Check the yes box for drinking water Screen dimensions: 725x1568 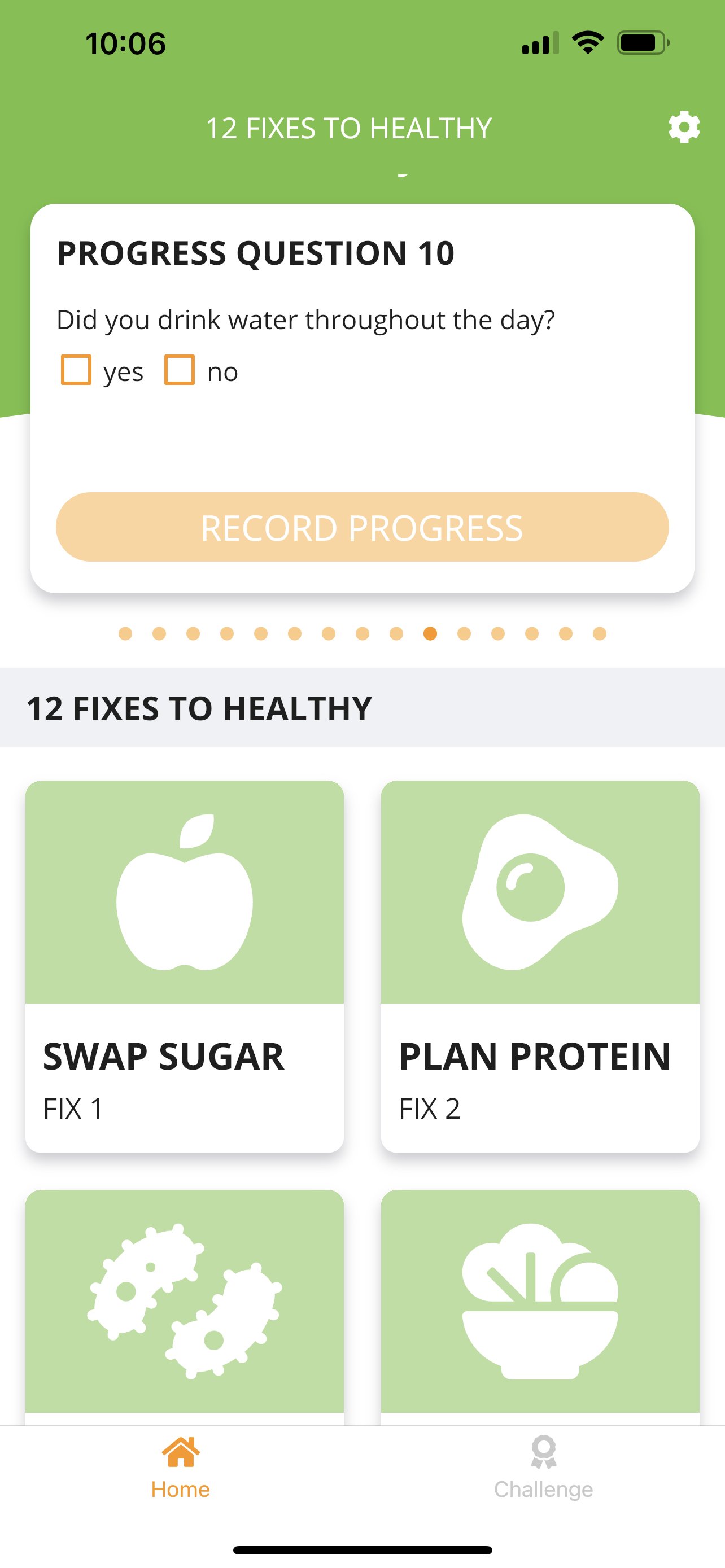coord(76,370)
